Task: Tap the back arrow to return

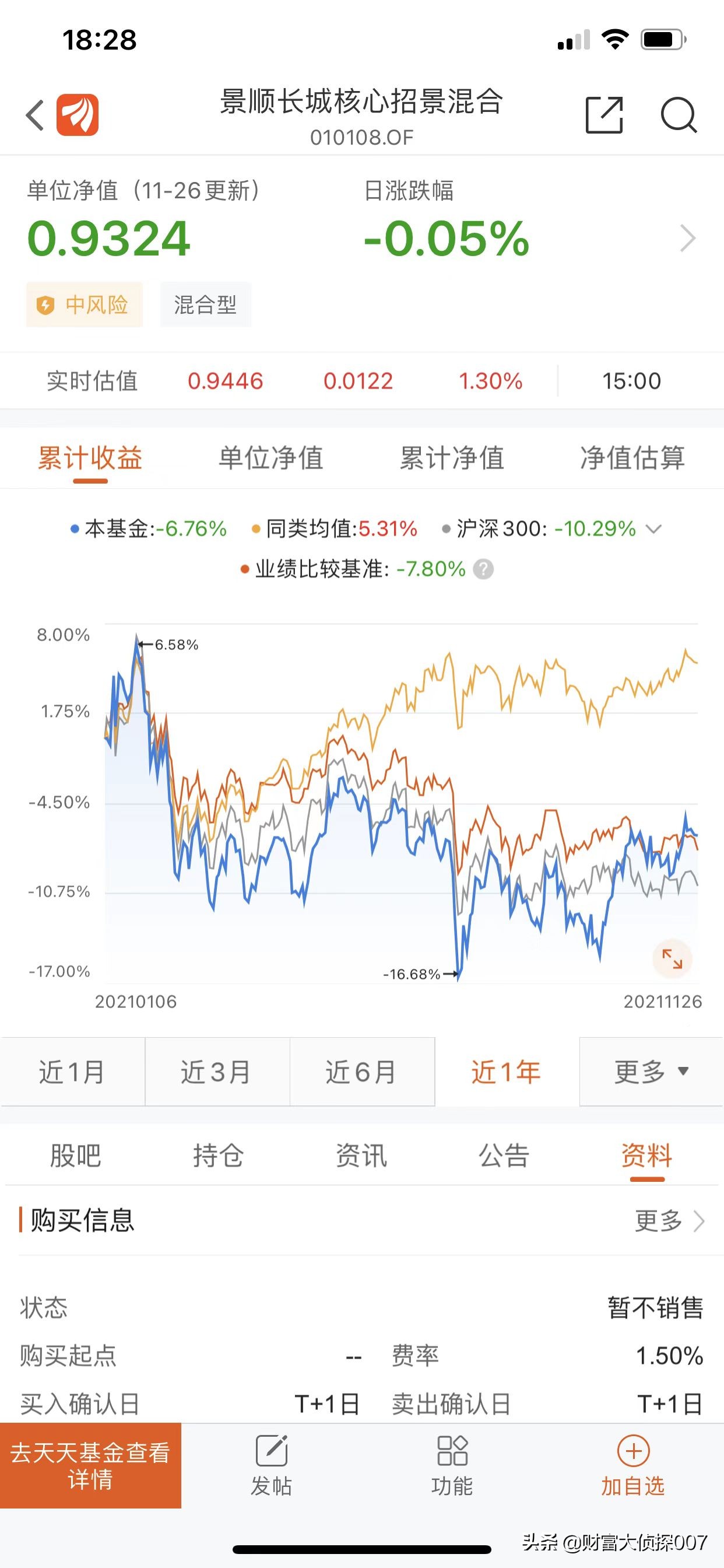Action: point(34,114)
